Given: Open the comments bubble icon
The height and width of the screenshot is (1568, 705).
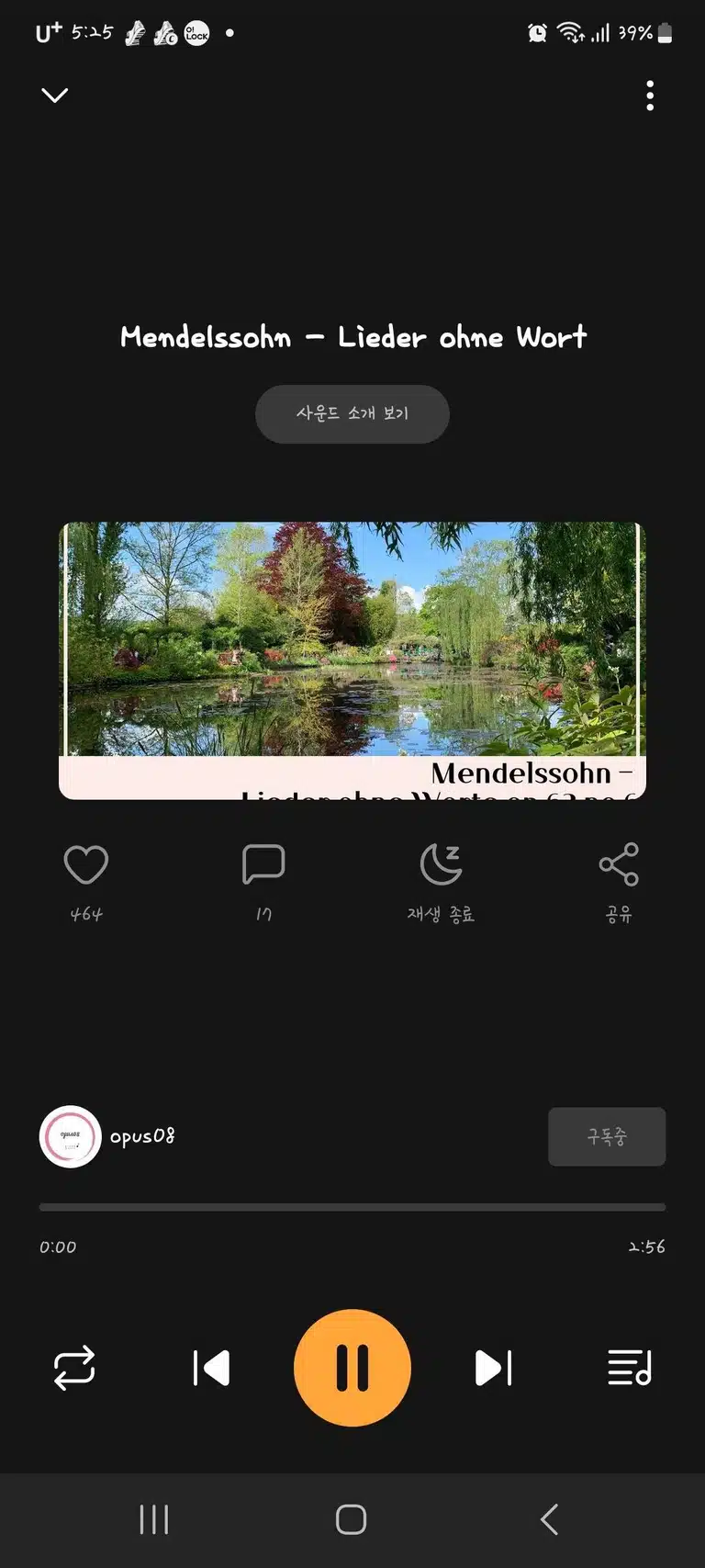Looking at the screenshot, I should point(263,864).
